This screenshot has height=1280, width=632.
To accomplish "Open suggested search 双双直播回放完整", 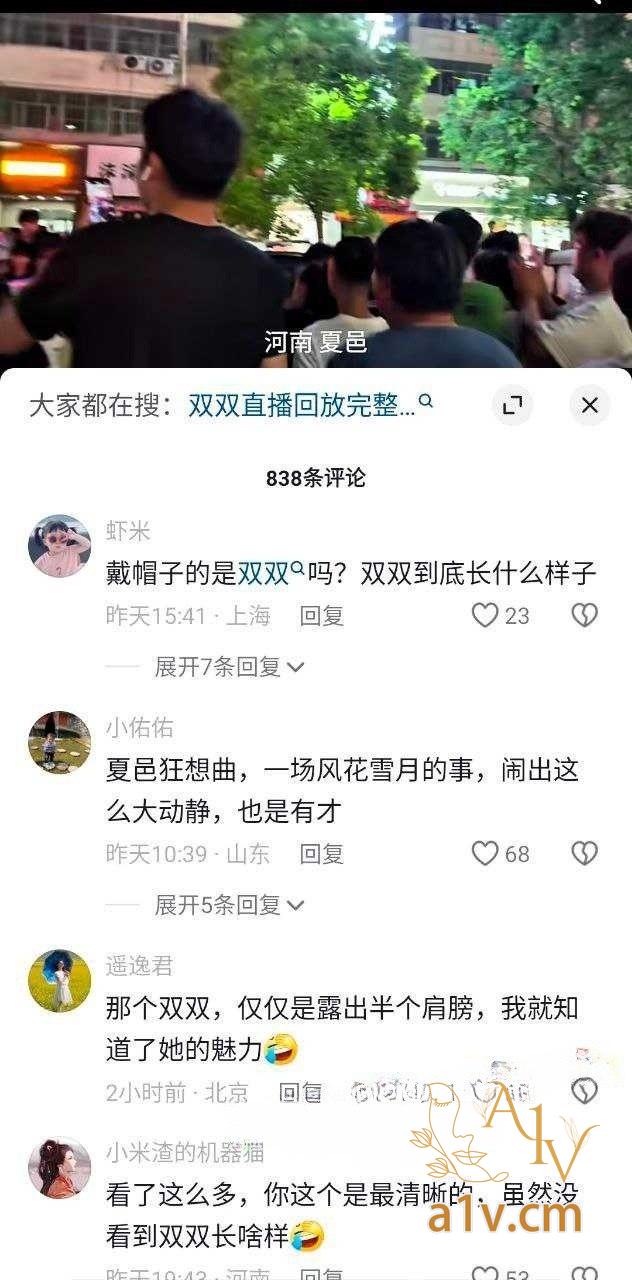I will point(310,405).
